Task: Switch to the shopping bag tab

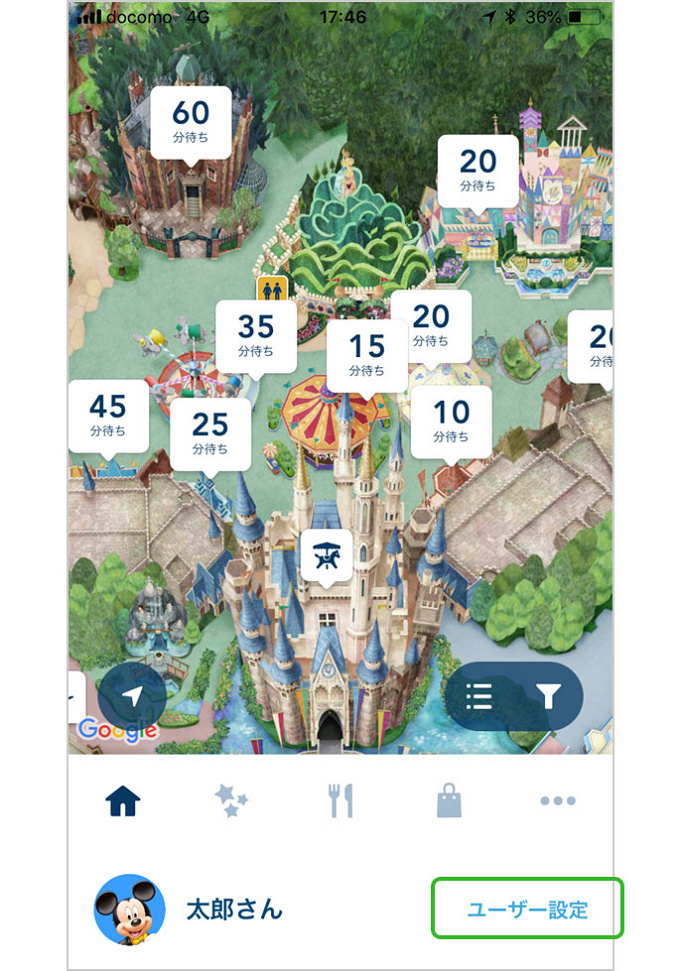Action: pyautogui.click(x=449, y=800)
